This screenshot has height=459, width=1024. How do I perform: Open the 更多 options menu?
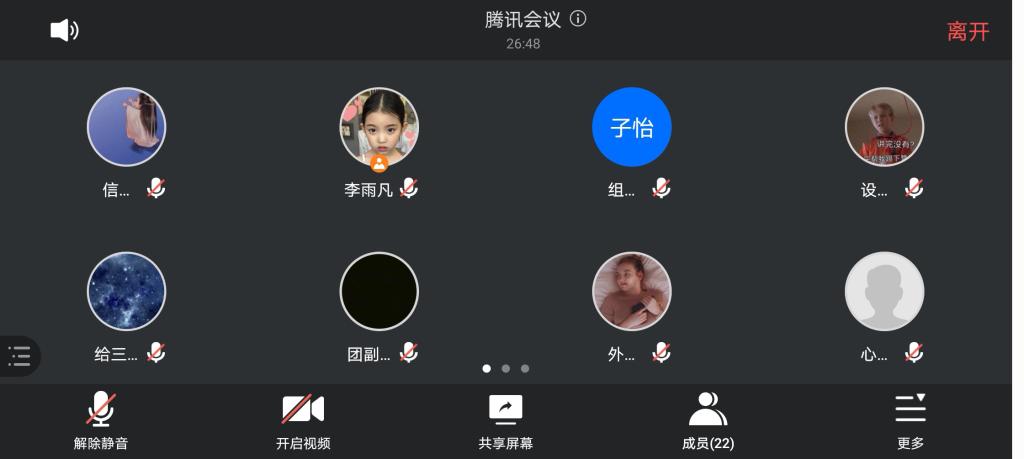coord(910,421)
